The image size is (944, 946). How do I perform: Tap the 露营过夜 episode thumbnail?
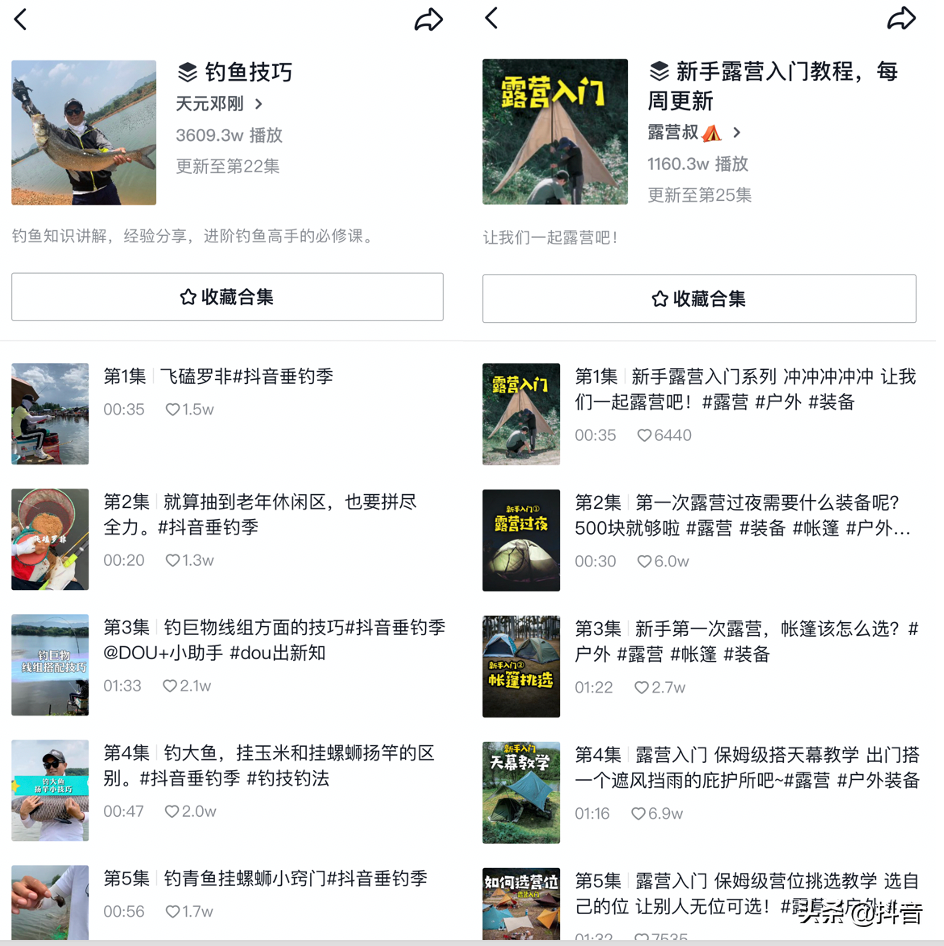click(x=521, y=540)
